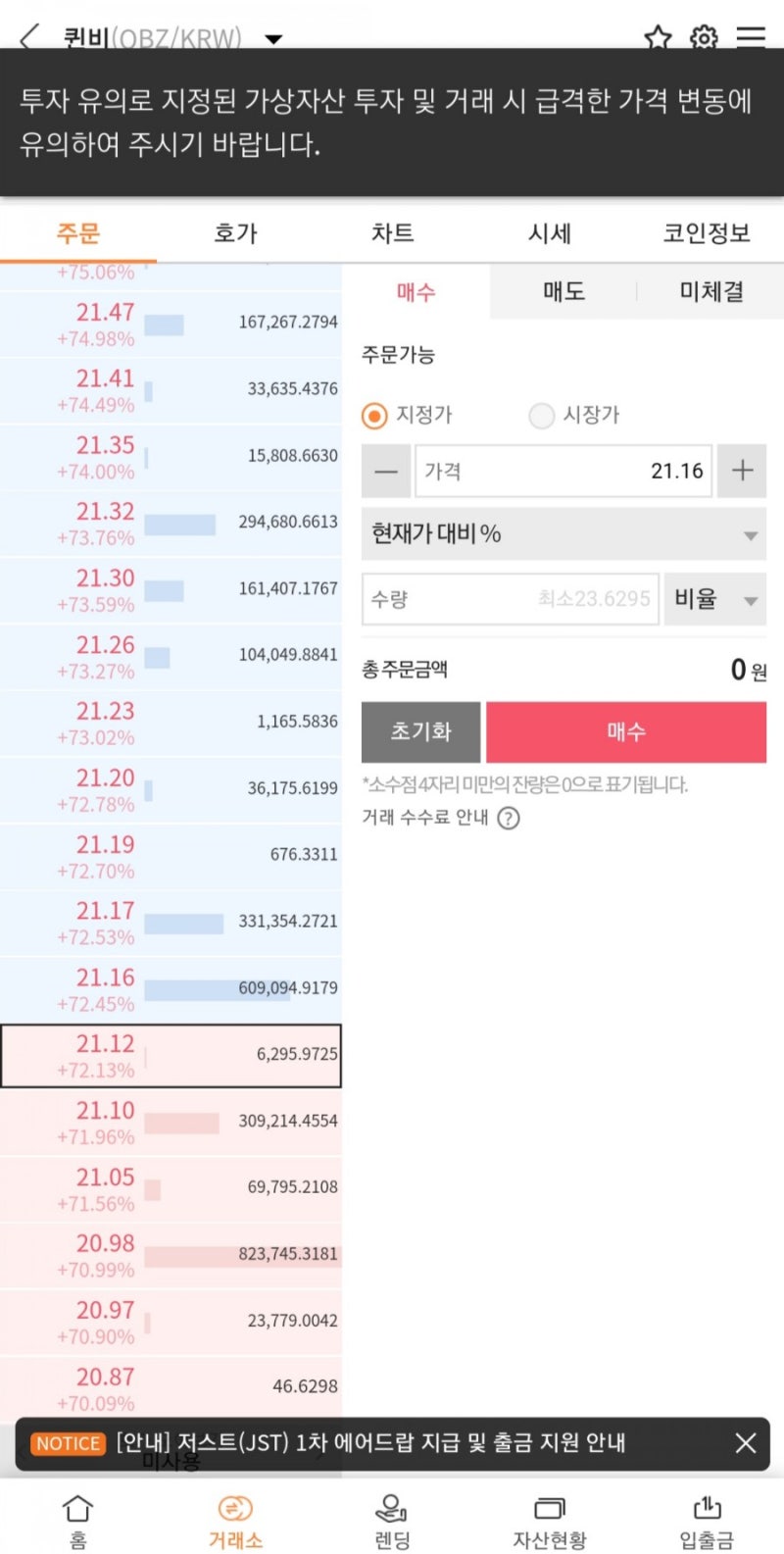784x1554 pixels.
Task: Open the settings gear icon
Action: [x=703, y=38]
